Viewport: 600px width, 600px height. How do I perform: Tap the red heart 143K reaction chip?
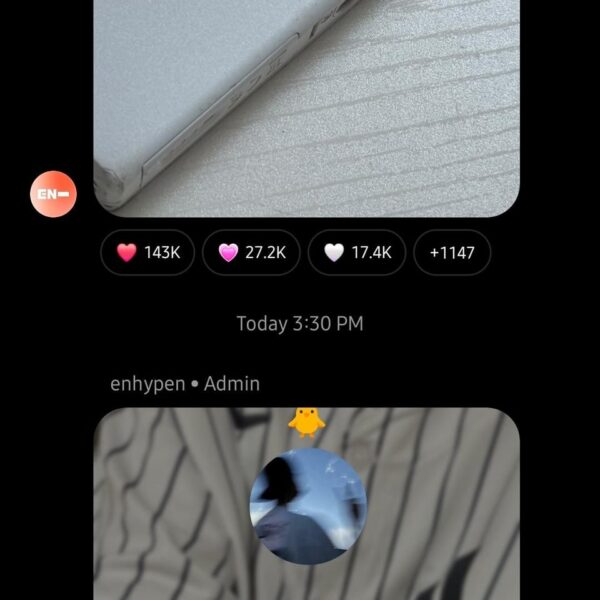(x=147, y=252)
